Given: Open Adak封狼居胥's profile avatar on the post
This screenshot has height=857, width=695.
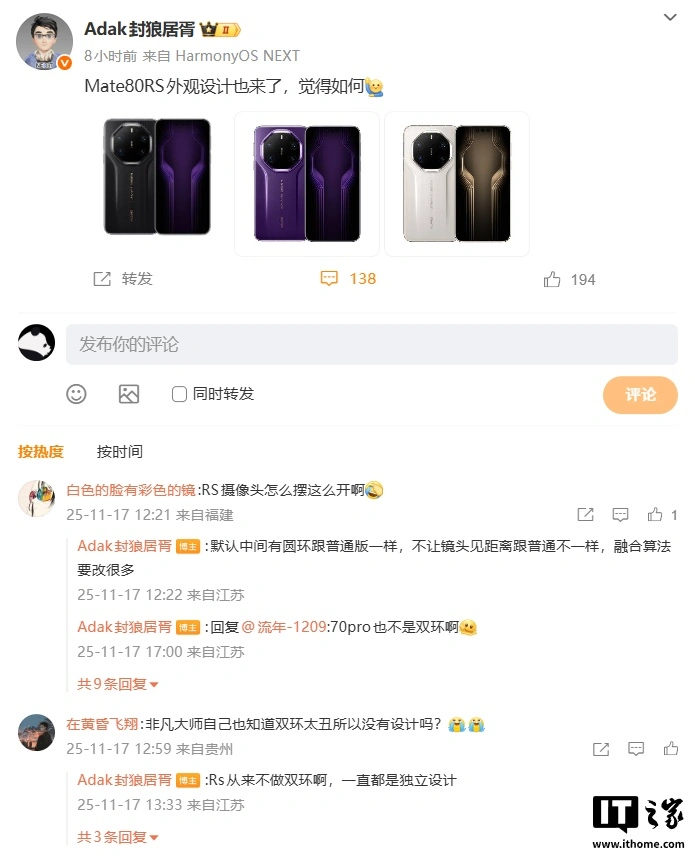Looking at the screenshot, I should coord(45,43).
